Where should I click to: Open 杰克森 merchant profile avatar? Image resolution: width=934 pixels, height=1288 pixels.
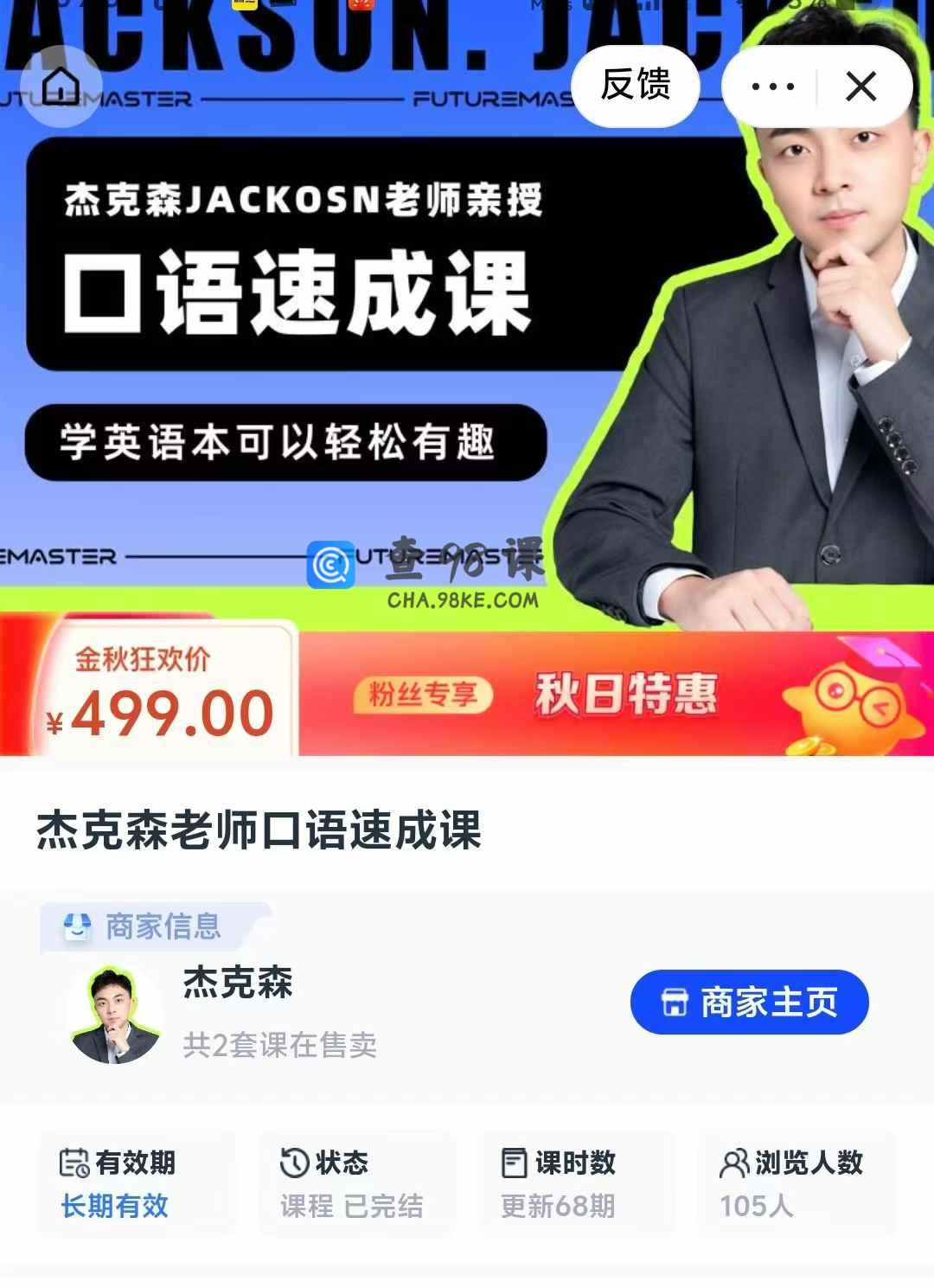(x=115, y=1014)
